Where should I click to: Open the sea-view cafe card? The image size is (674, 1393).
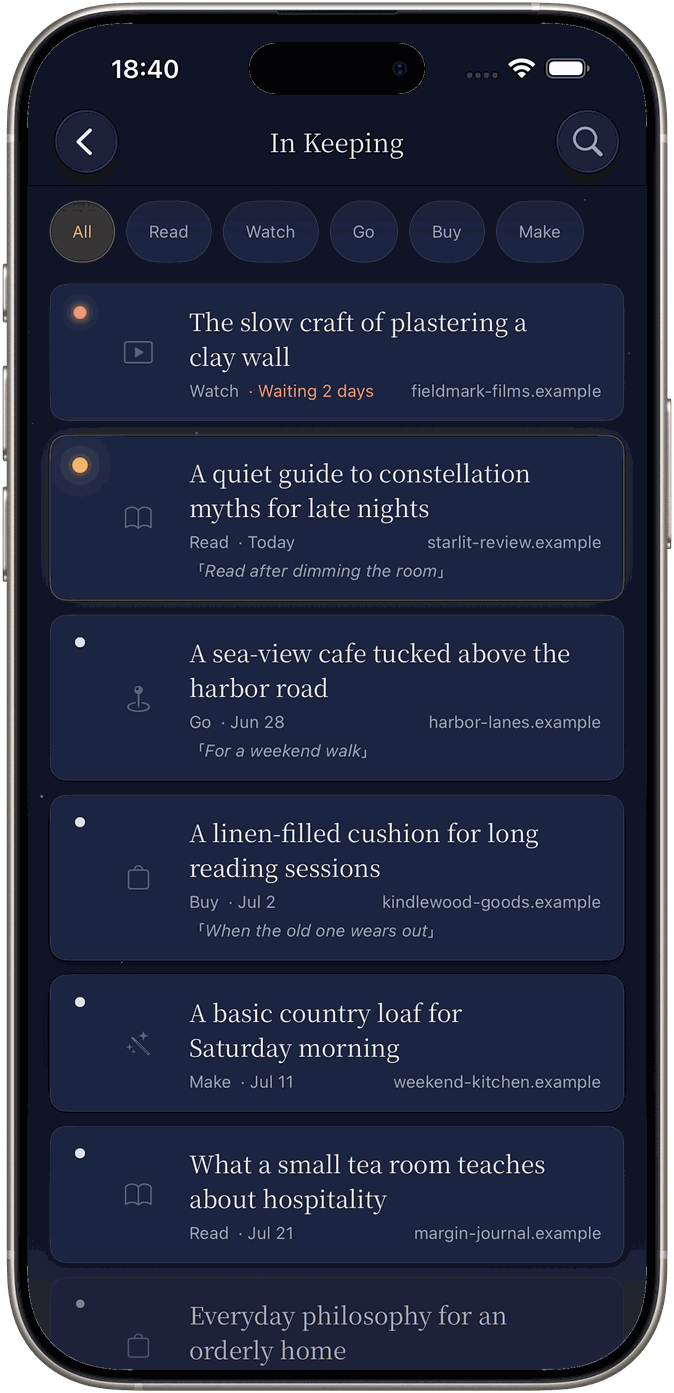pyautogui.click(x=337, y=697)
